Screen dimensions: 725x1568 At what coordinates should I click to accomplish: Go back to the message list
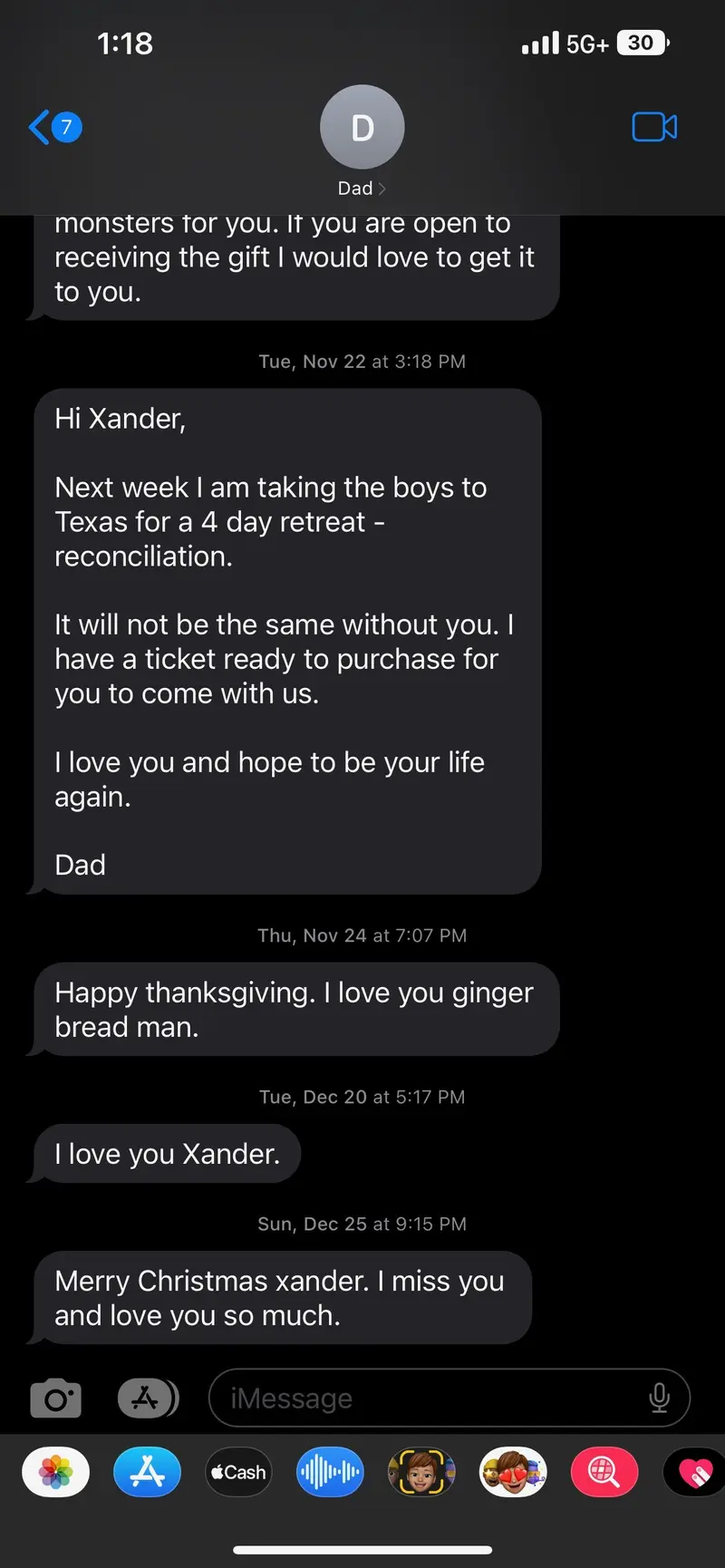click(x=53, y=127)
